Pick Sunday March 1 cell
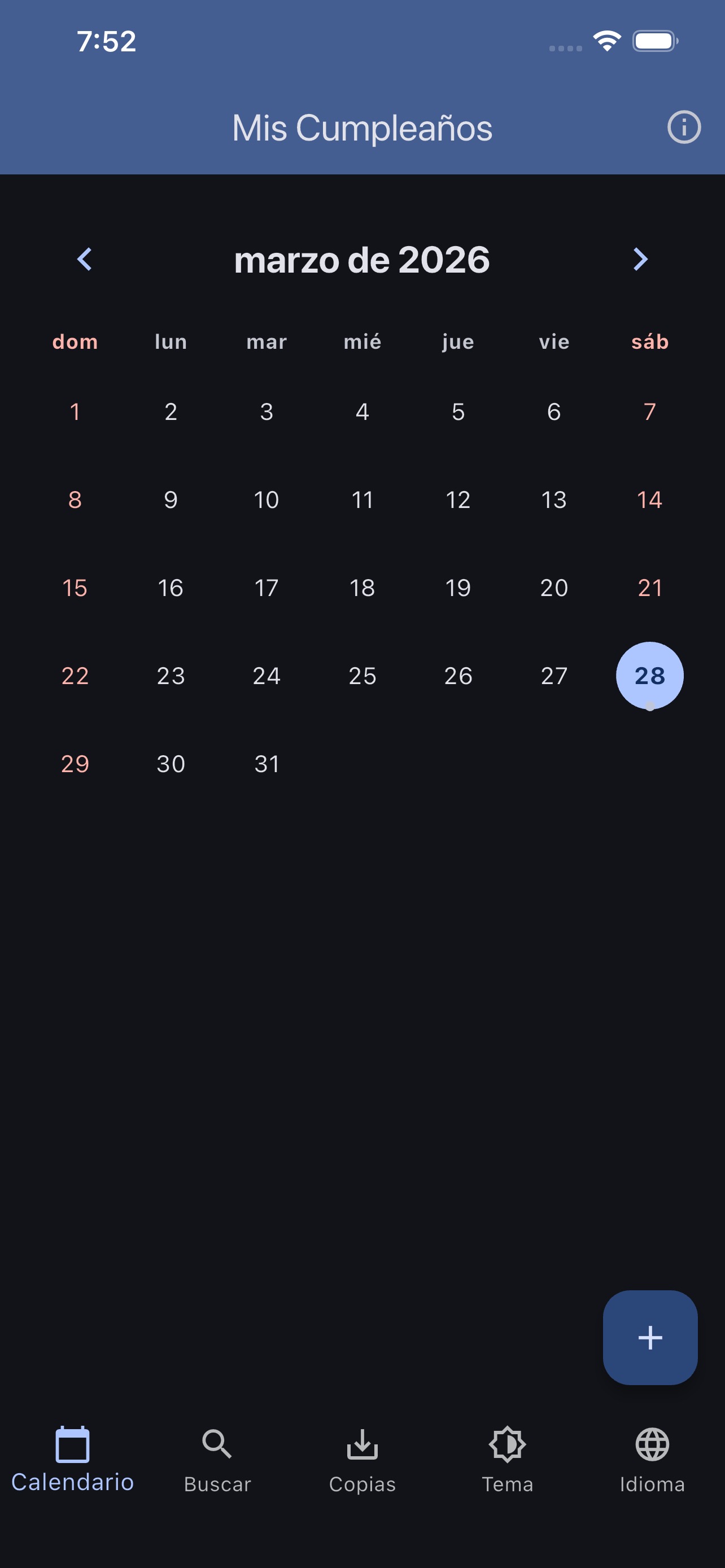 (75, 411)
